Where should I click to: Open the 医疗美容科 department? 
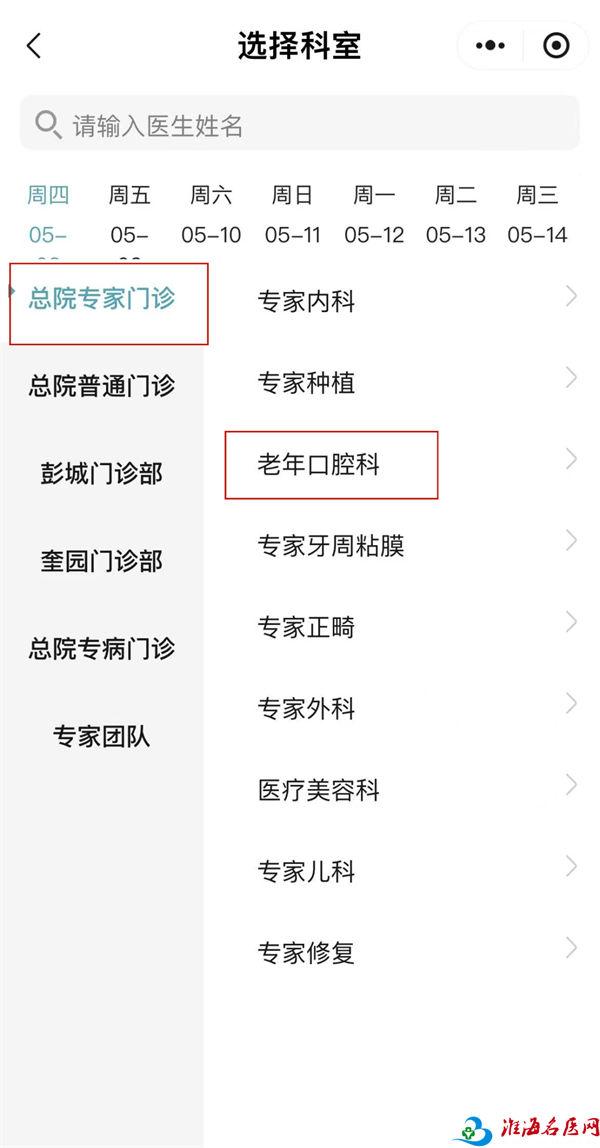tap(402, 790)
